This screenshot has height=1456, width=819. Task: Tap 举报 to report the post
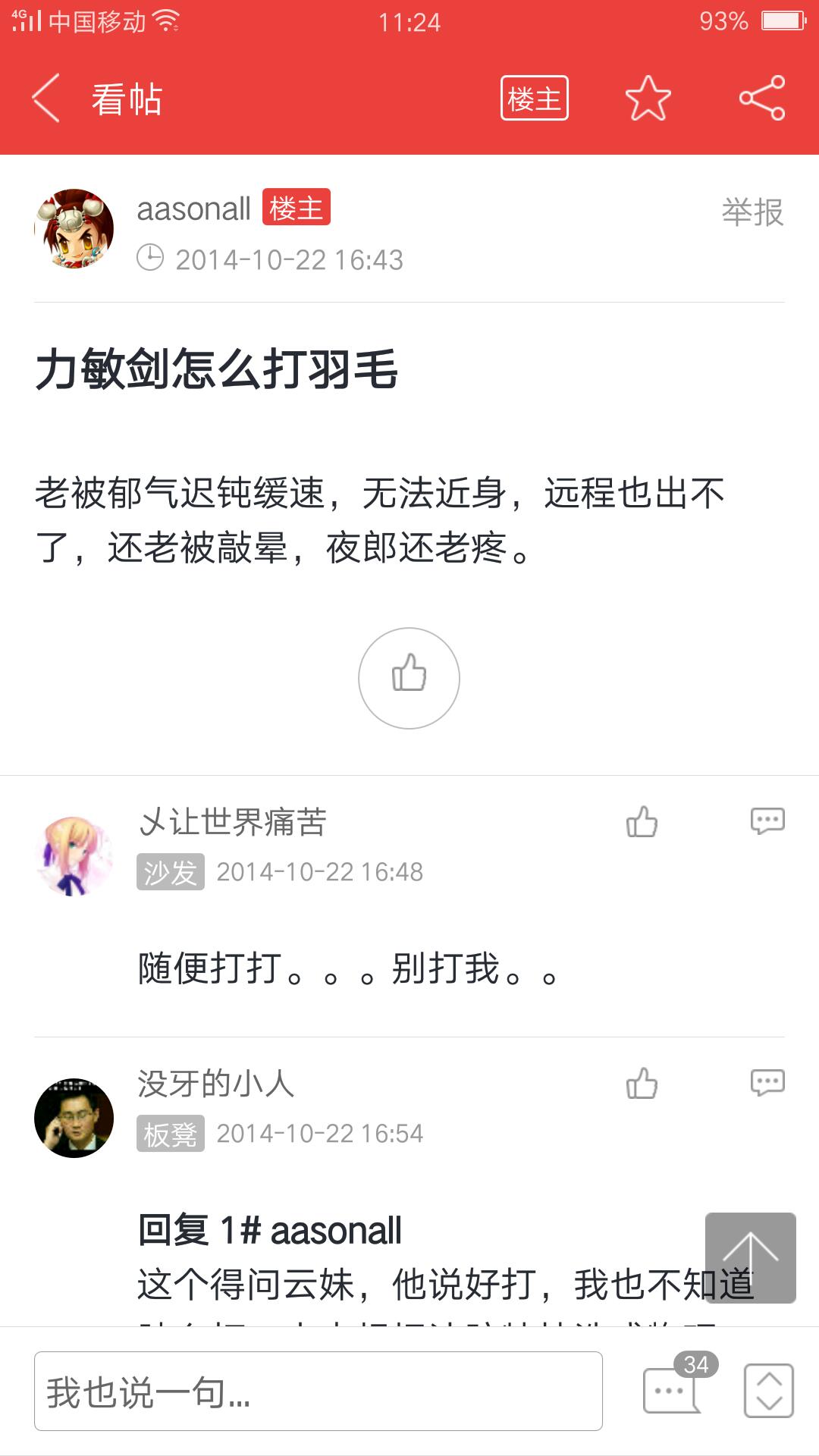point(752,212)
